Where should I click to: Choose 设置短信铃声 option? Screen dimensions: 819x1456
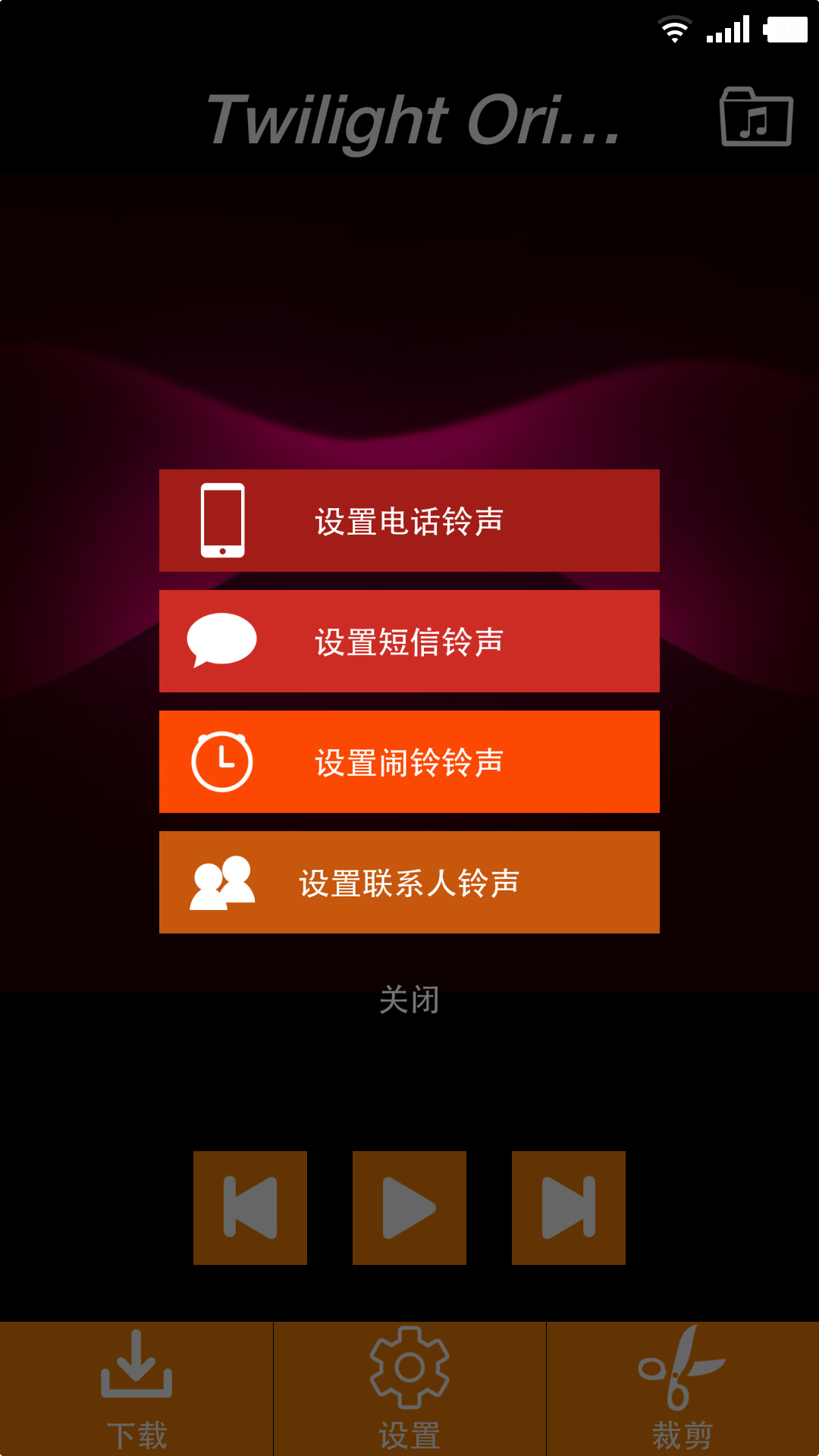coord(409,642)
